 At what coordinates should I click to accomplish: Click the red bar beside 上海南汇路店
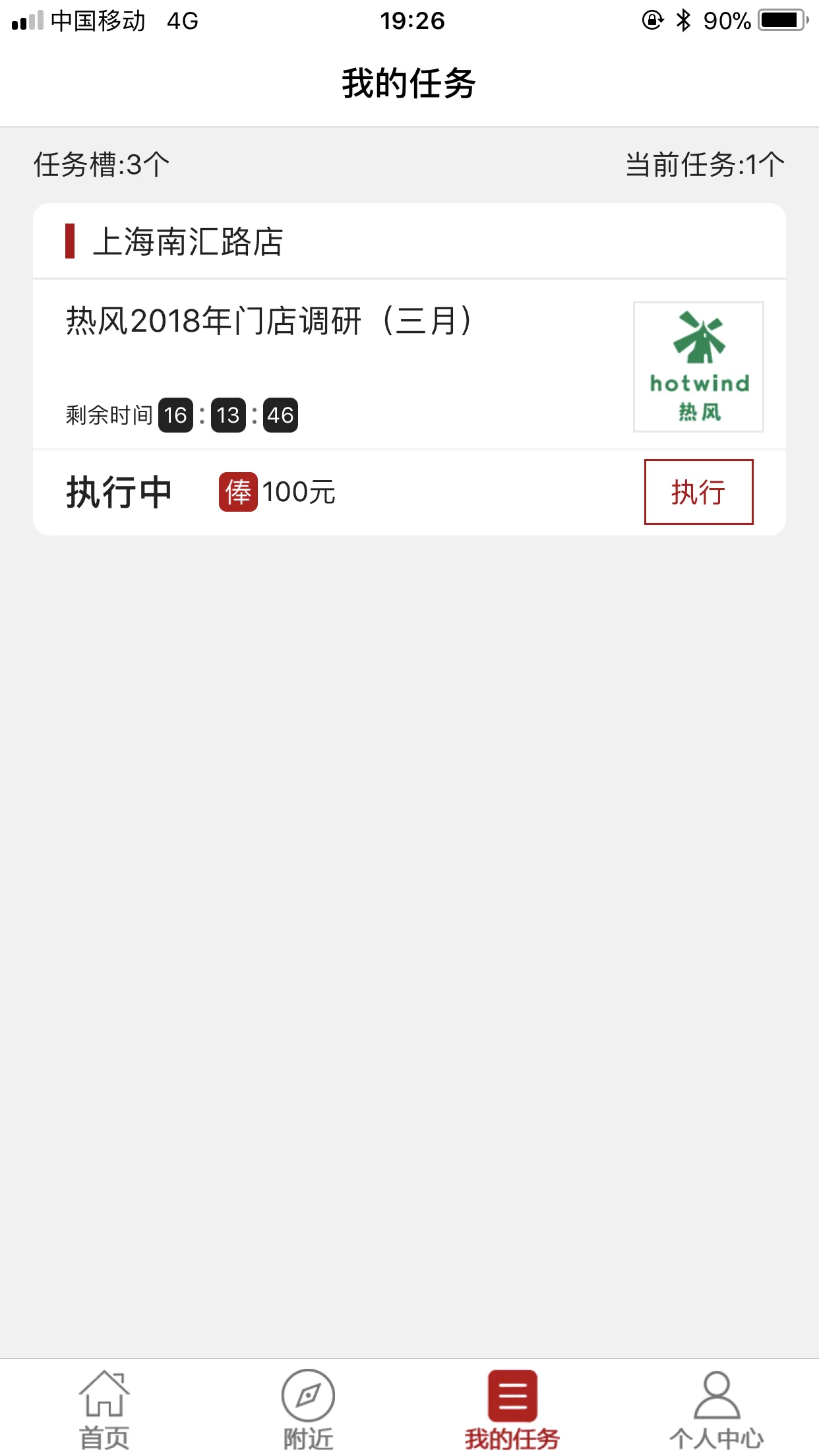(70, 241)
